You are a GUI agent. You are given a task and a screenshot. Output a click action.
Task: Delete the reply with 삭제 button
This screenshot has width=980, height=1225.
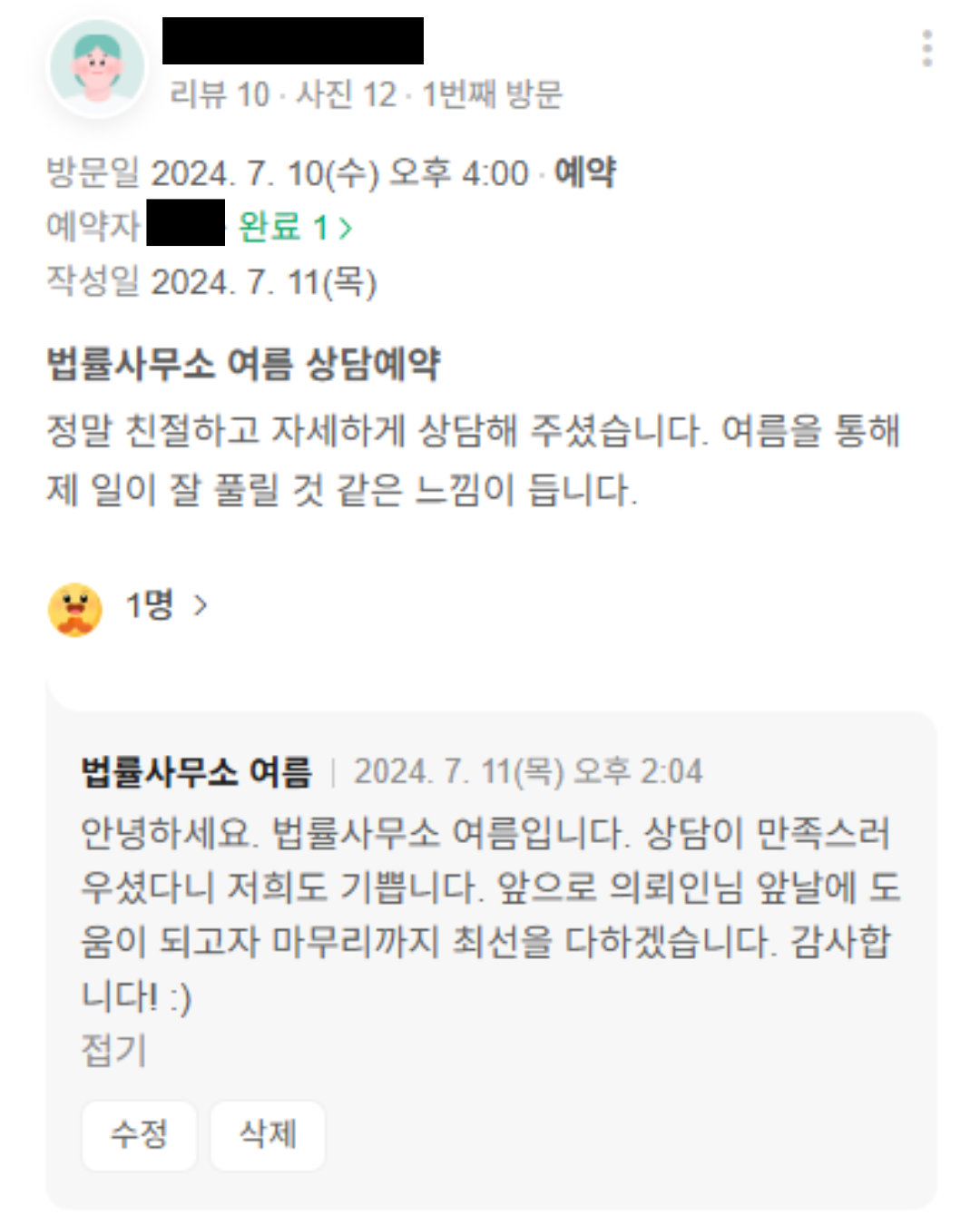click(268, 1134)
